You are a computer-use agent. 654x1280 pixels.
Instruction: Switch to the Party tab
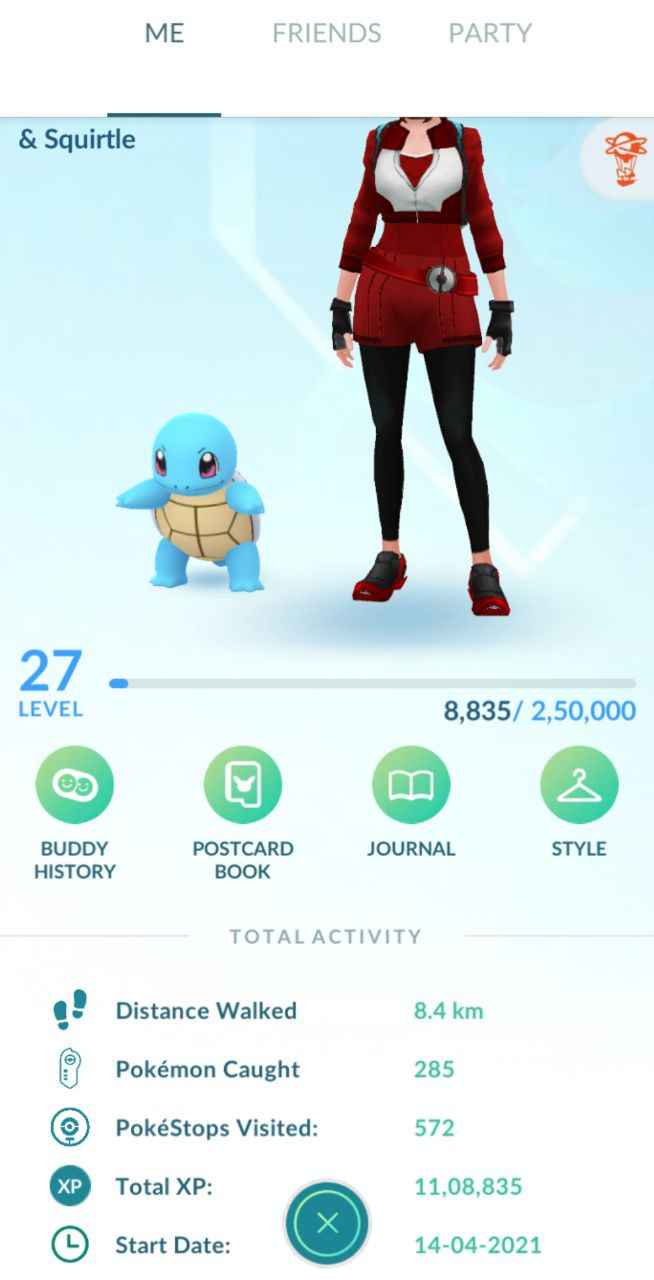point(489,33)
